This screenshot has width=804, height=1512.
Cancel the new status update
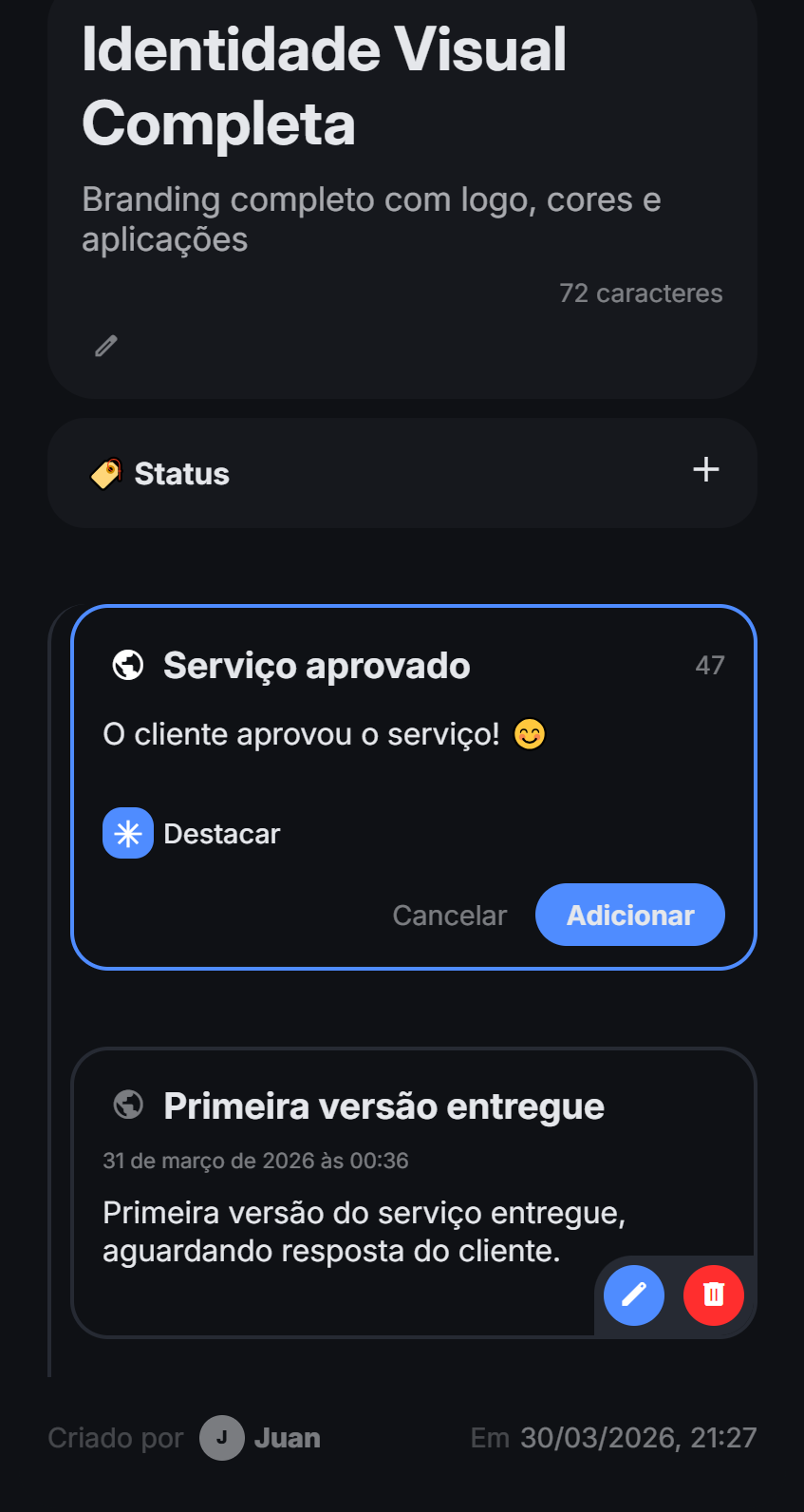point(450,915)
